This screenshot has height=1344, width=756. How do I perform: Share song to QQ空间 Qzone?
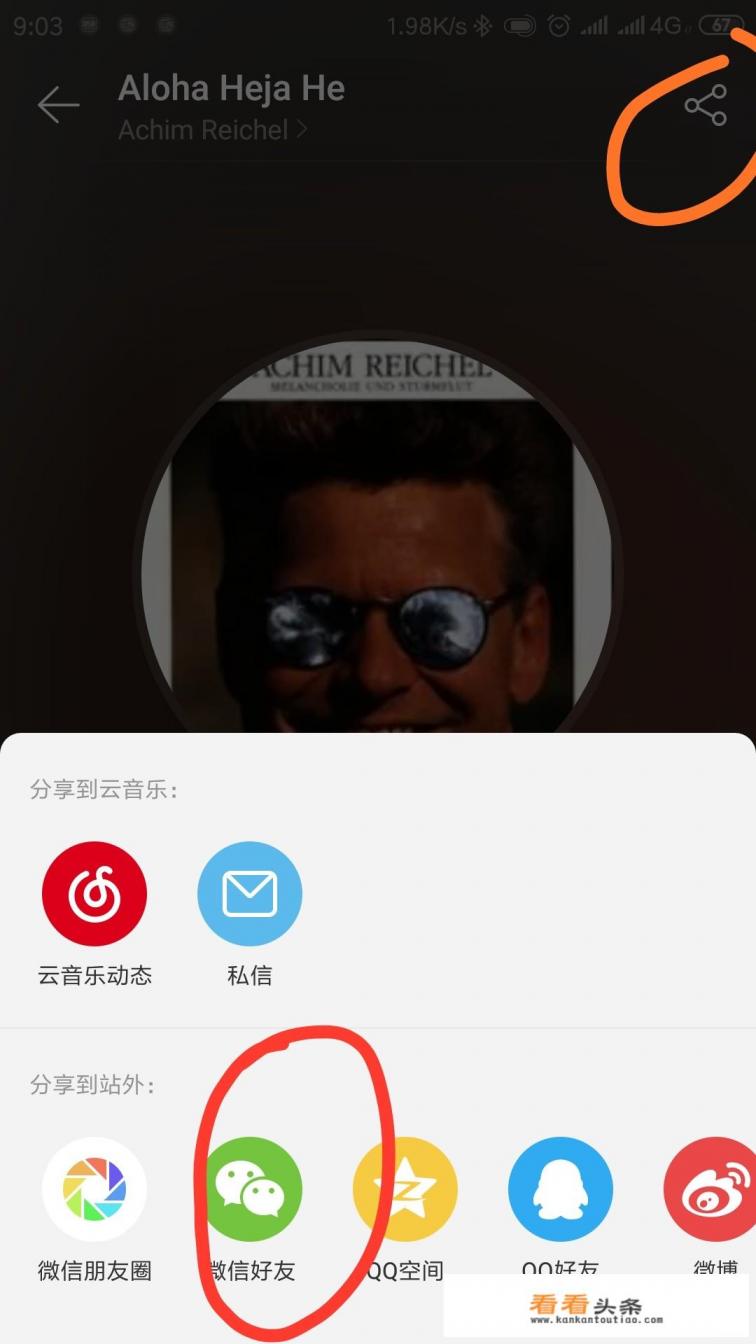pos(405,1188)
